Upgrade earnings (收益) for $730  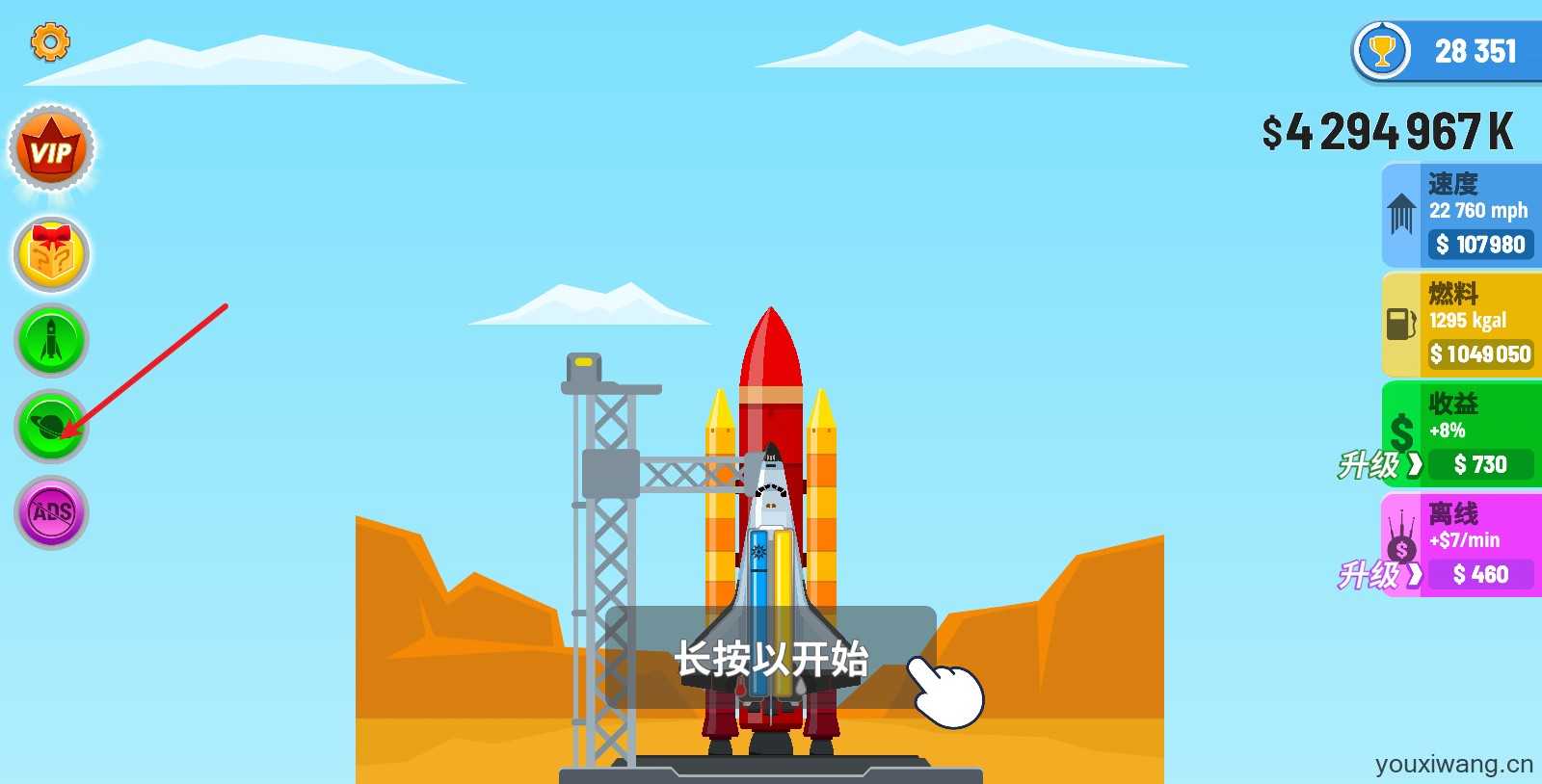coord(1479,464)
